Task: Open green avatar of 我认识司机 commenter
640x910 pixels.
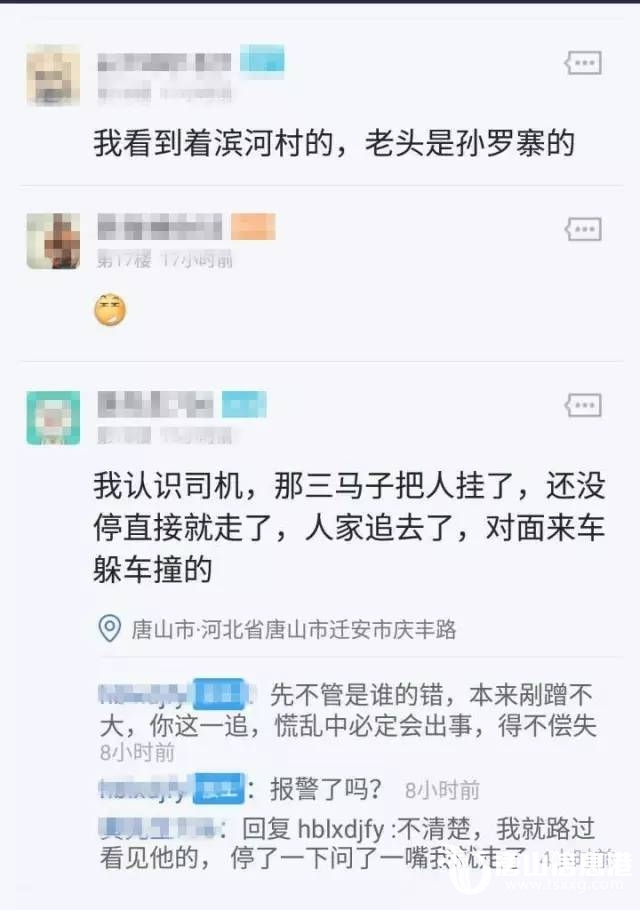Action: click(x=53, y=417)
